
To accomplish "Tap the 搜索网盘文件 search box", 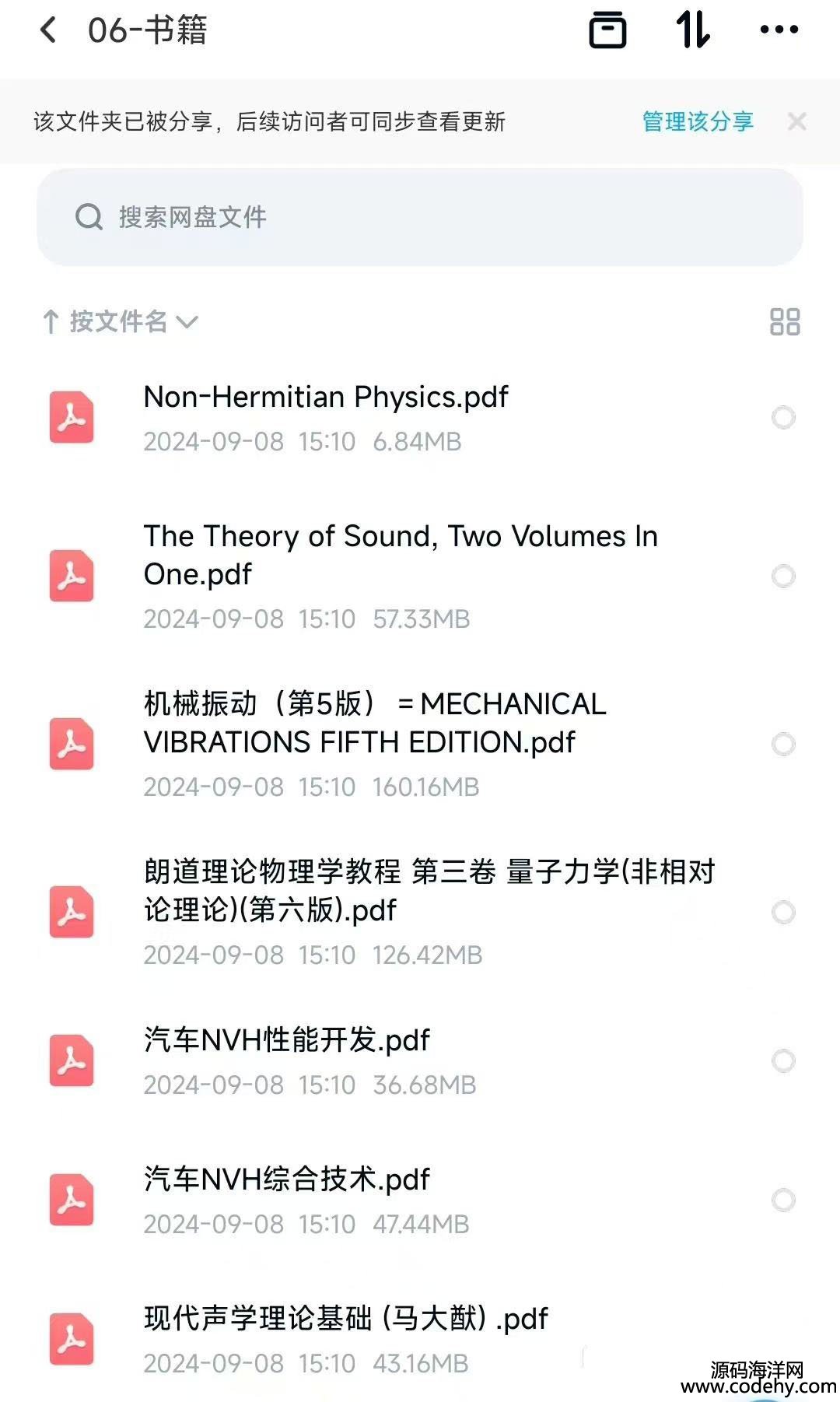I will tap(420, 217).
